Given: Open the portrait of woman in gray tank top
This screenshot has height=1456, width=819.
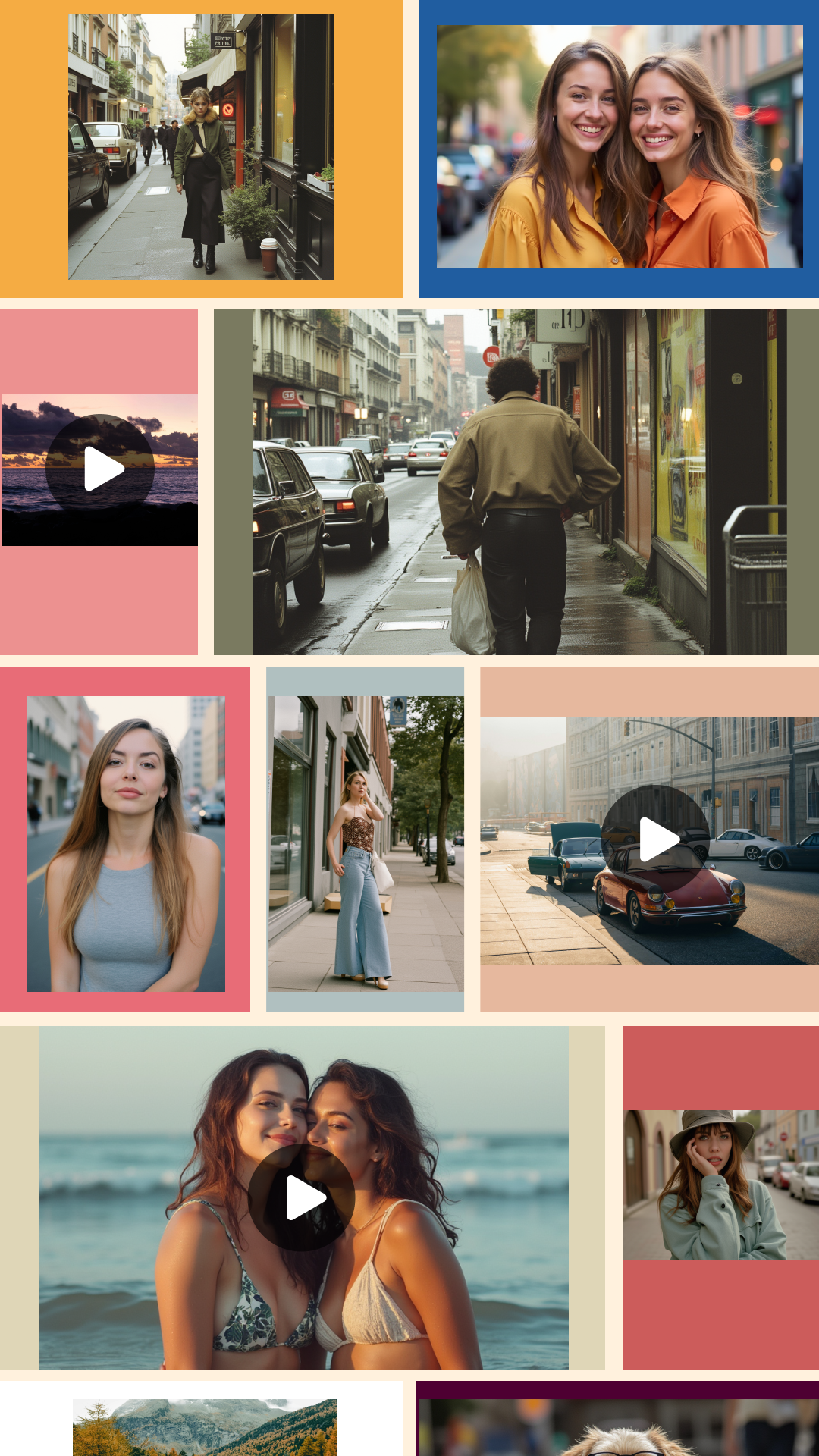Looking at the screenshot, I should click(126, 843).
